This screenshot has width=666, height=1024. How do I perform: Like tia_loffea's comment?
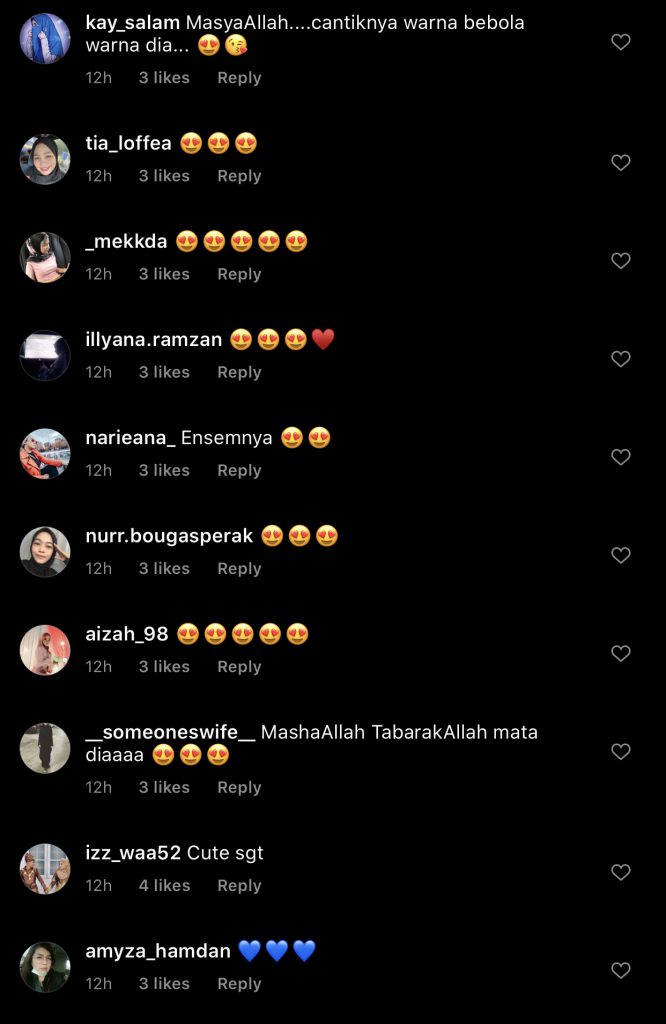pyautogui.click(x=621, y=163)
